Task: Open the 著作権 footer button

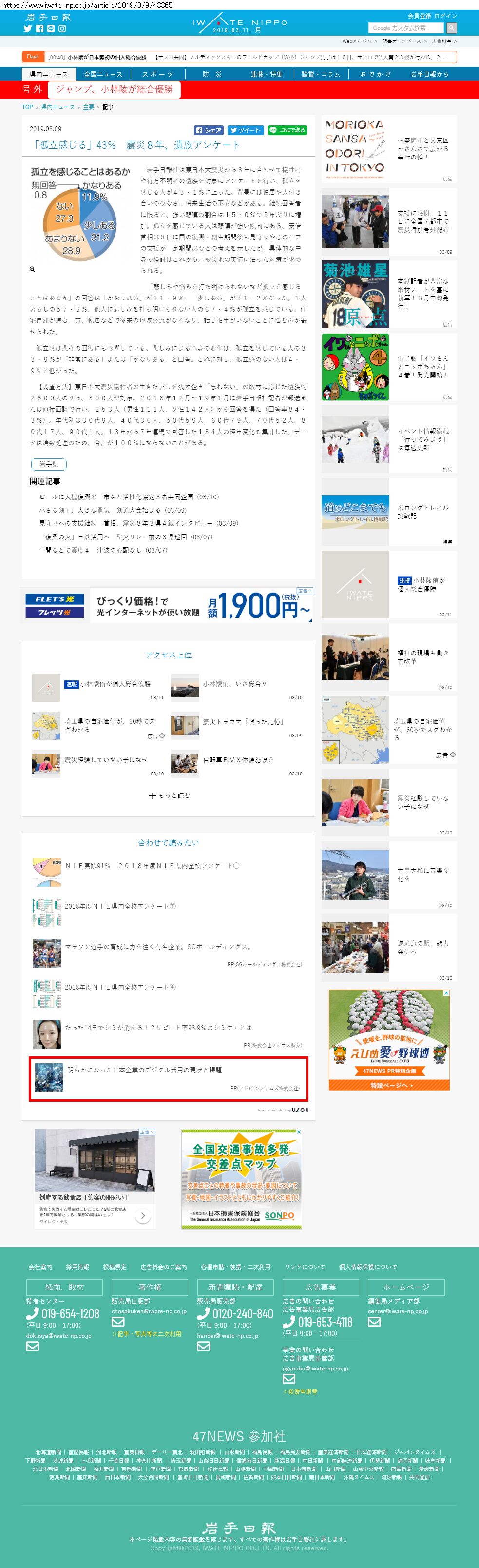Action: coord(150,1287)
